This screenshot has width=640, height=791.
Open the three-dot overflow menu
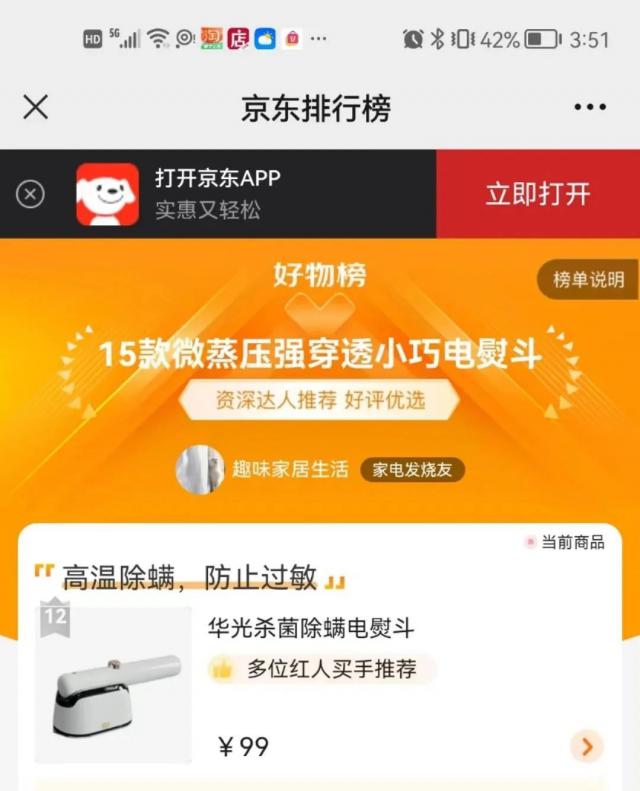click(590, 107)
